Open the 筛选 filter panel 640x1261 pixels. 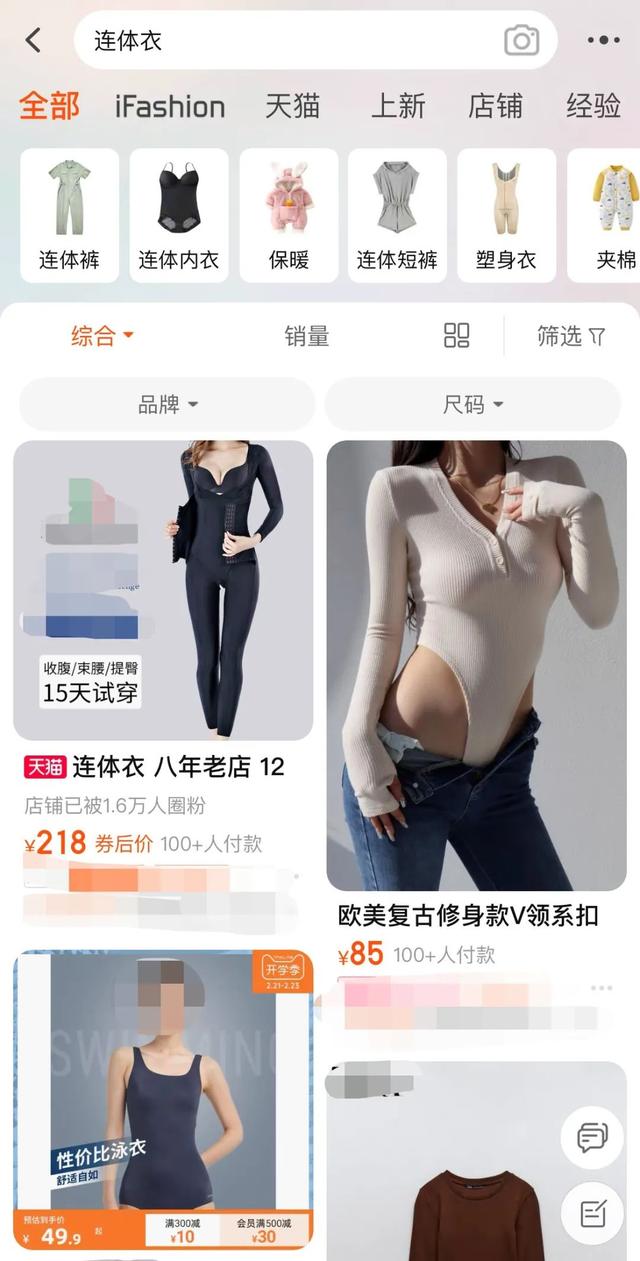click(x=571, y=336)
